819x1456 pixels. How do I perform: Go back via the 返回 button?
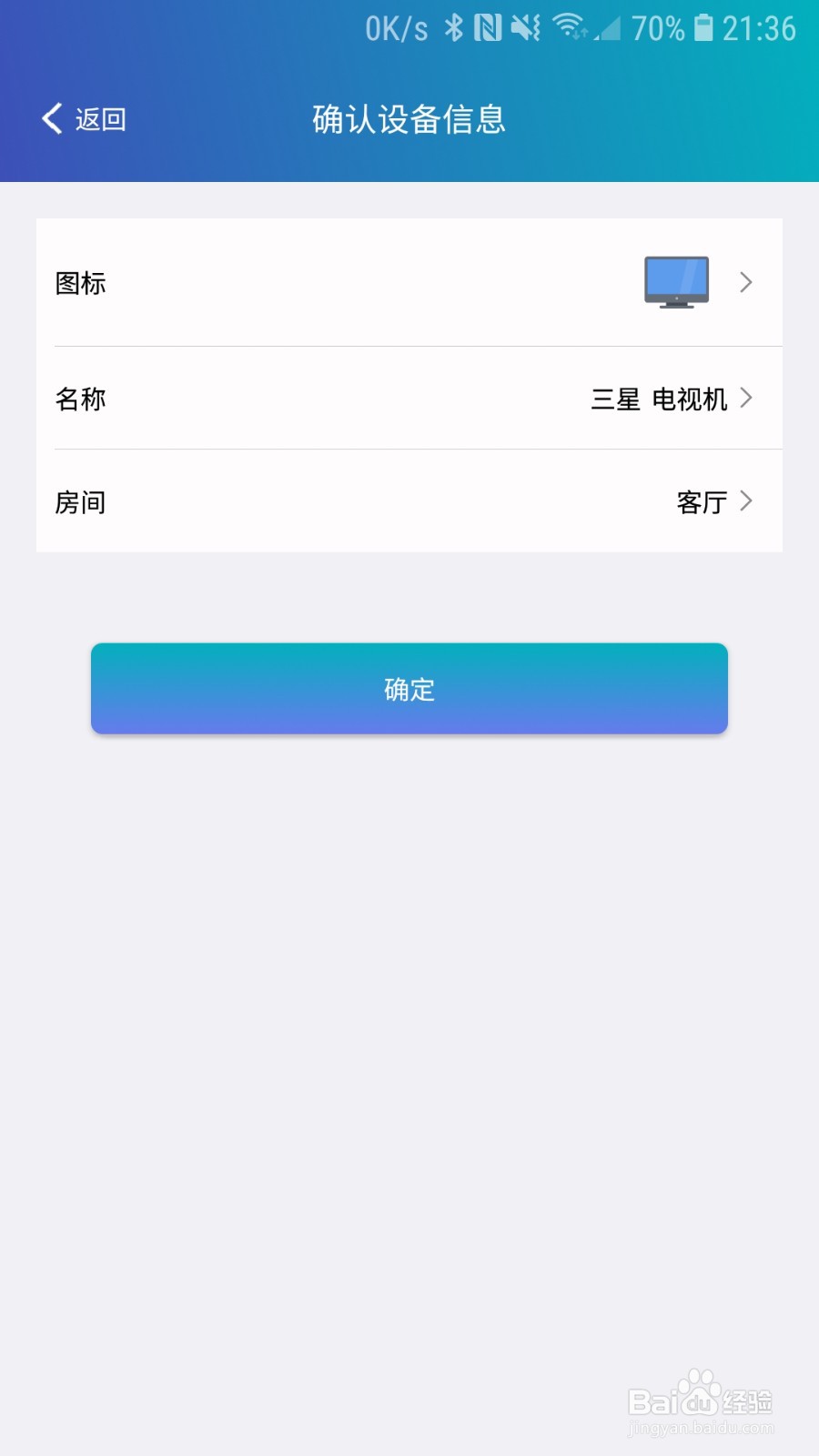click(x=84, y=119)
